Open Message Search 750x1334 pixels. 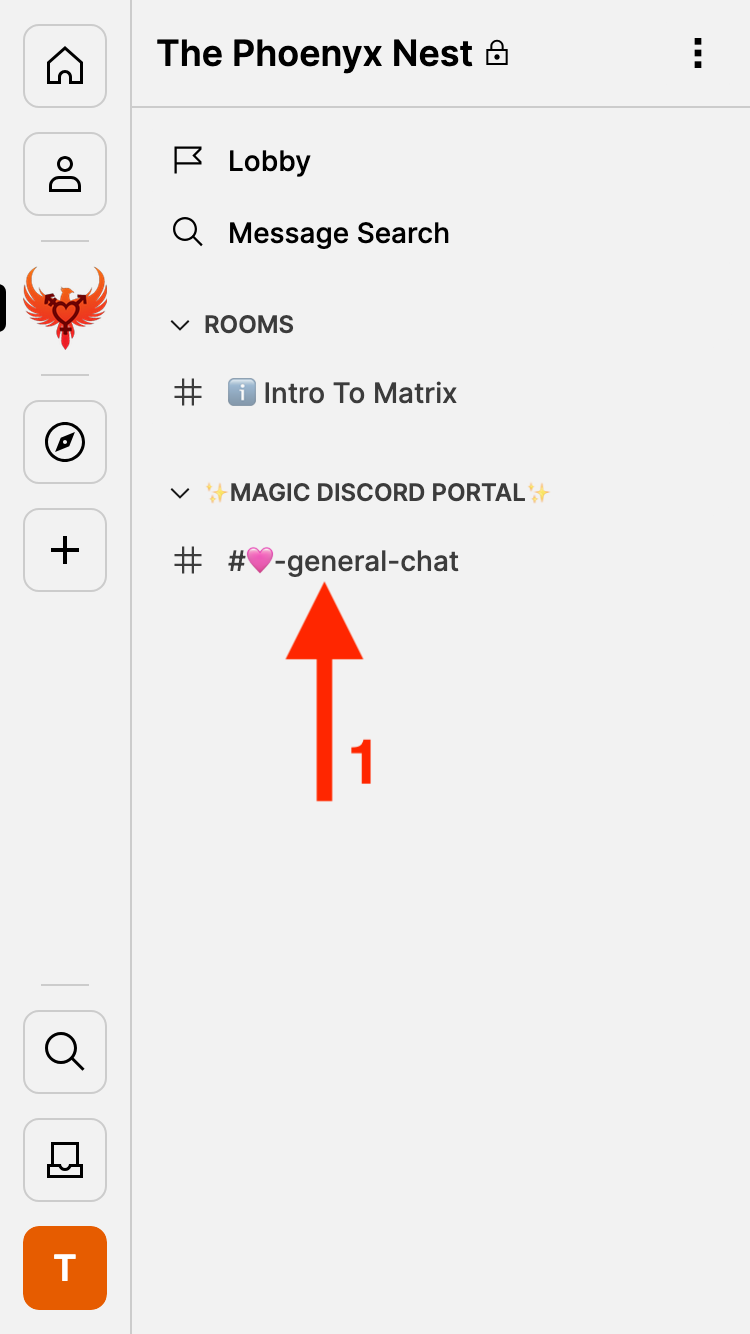(338, 233)
